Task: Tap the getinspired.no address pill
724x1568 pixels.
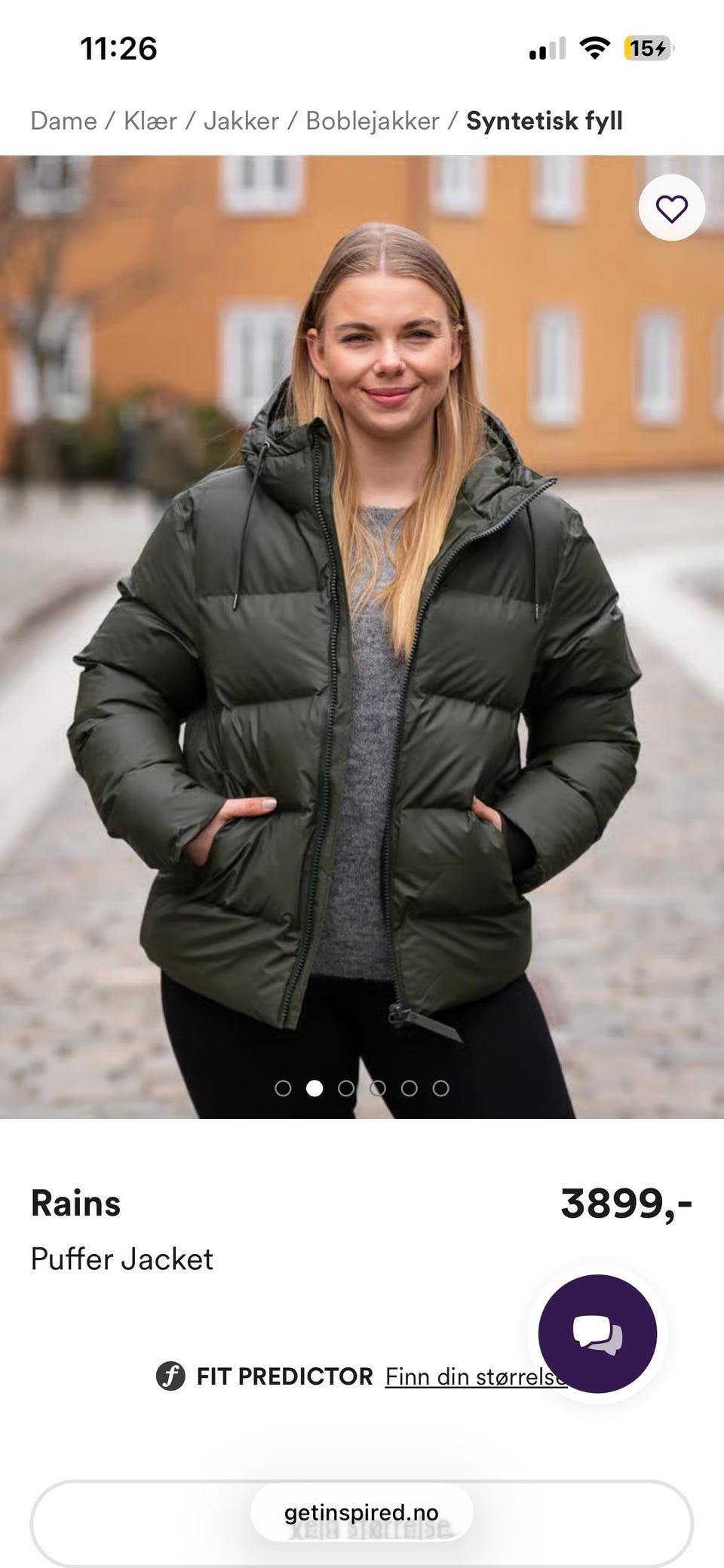Action: click(362, 1512)
